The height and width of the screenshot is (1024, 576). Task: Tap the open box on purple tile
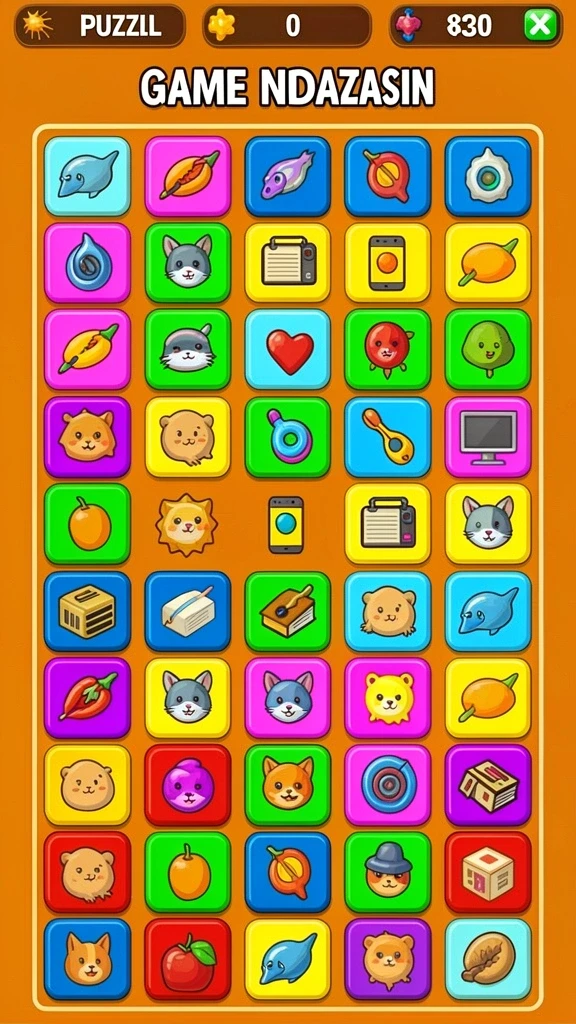click(488, 785)
